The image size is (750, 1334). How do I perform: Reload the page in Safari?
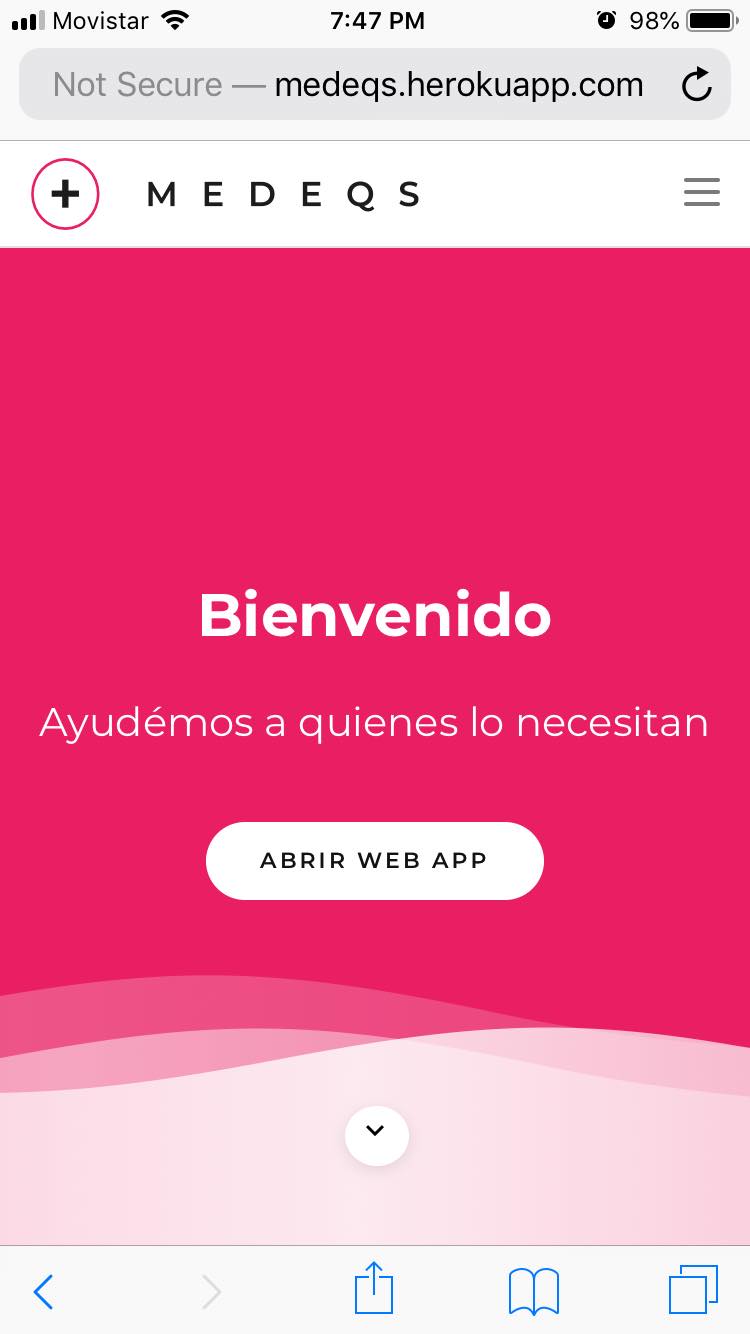point(696,85)
